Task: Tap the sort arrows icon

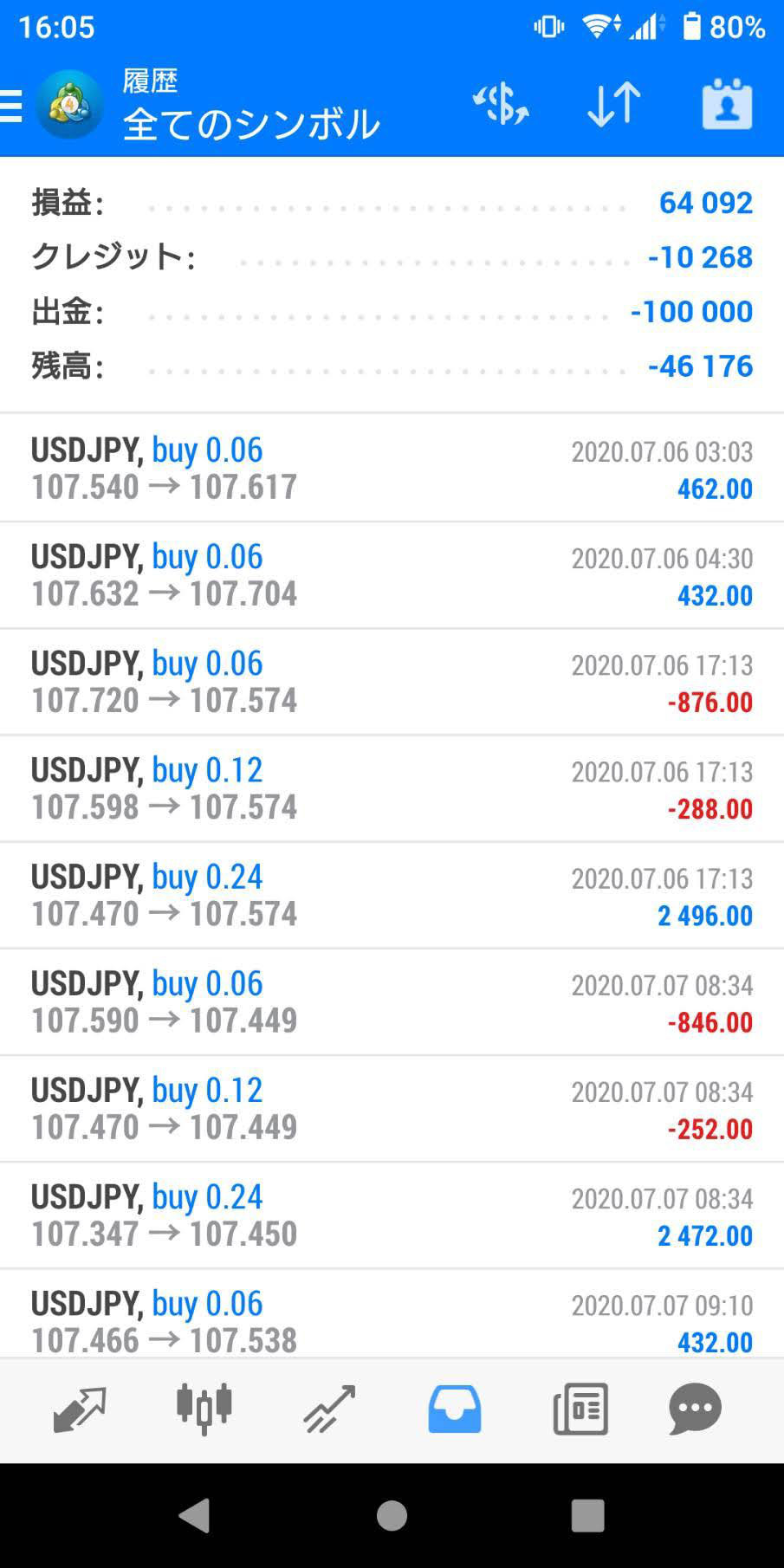Action: 613,105
